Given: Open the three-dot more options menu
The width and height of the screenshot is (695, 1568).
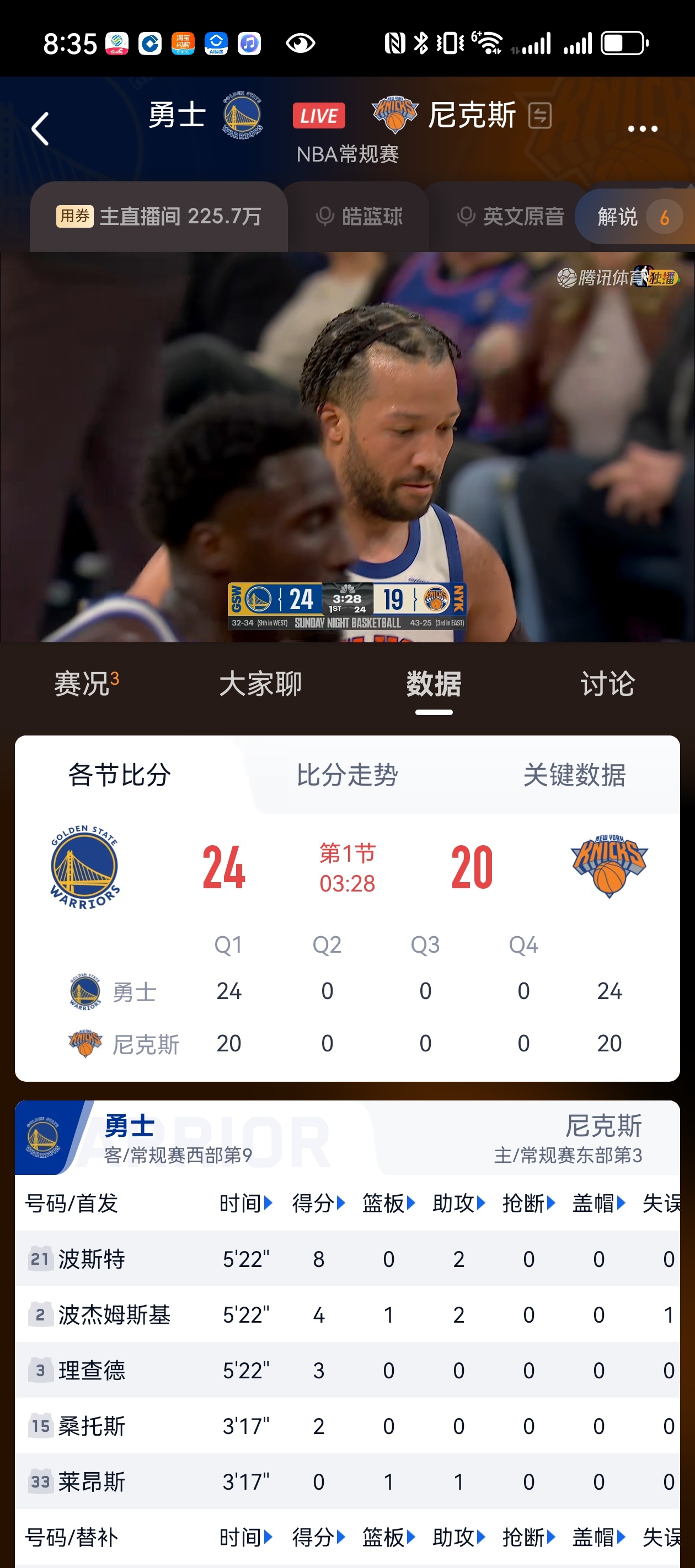Looking at the screenshot, I should click(x=643, y=128).
